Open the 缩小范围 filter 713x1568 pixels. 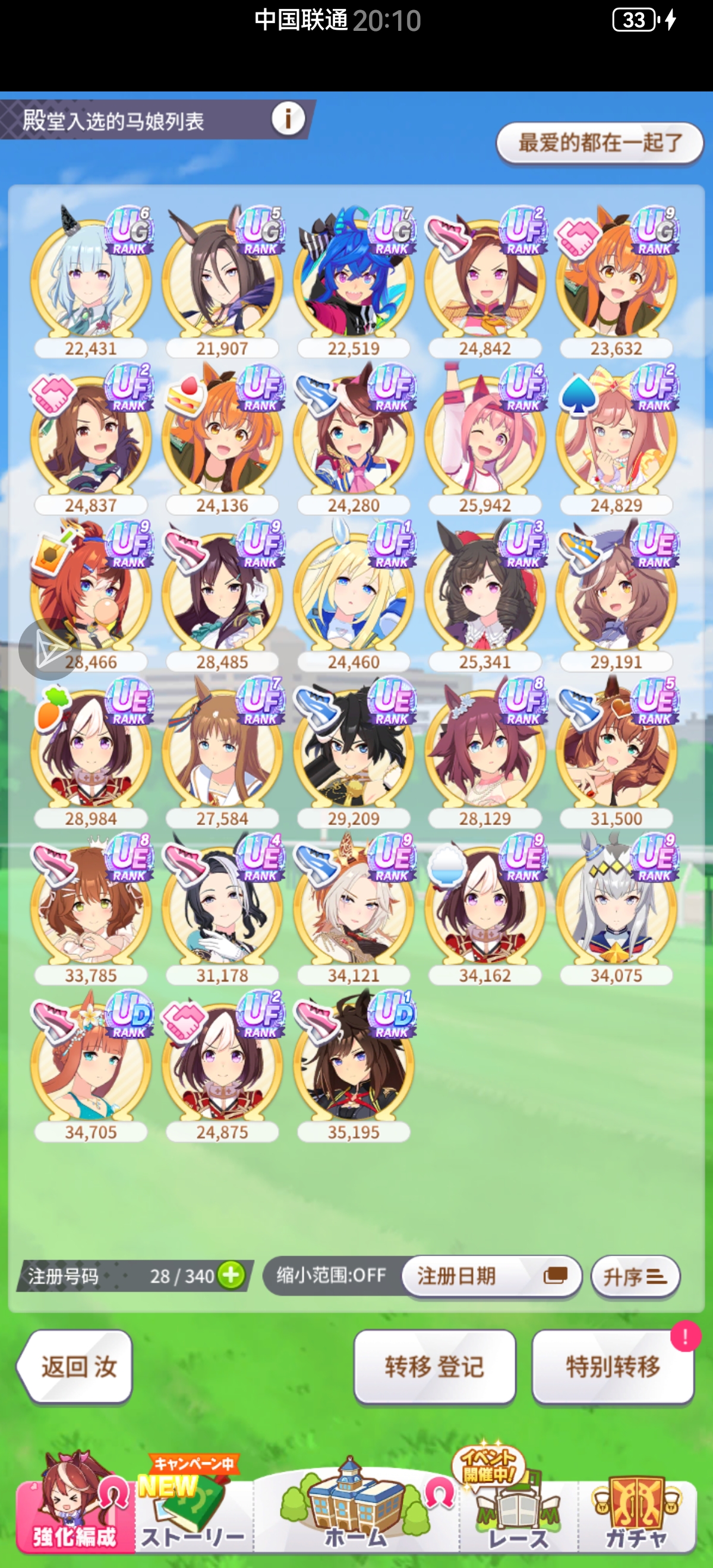[332, 1275]
